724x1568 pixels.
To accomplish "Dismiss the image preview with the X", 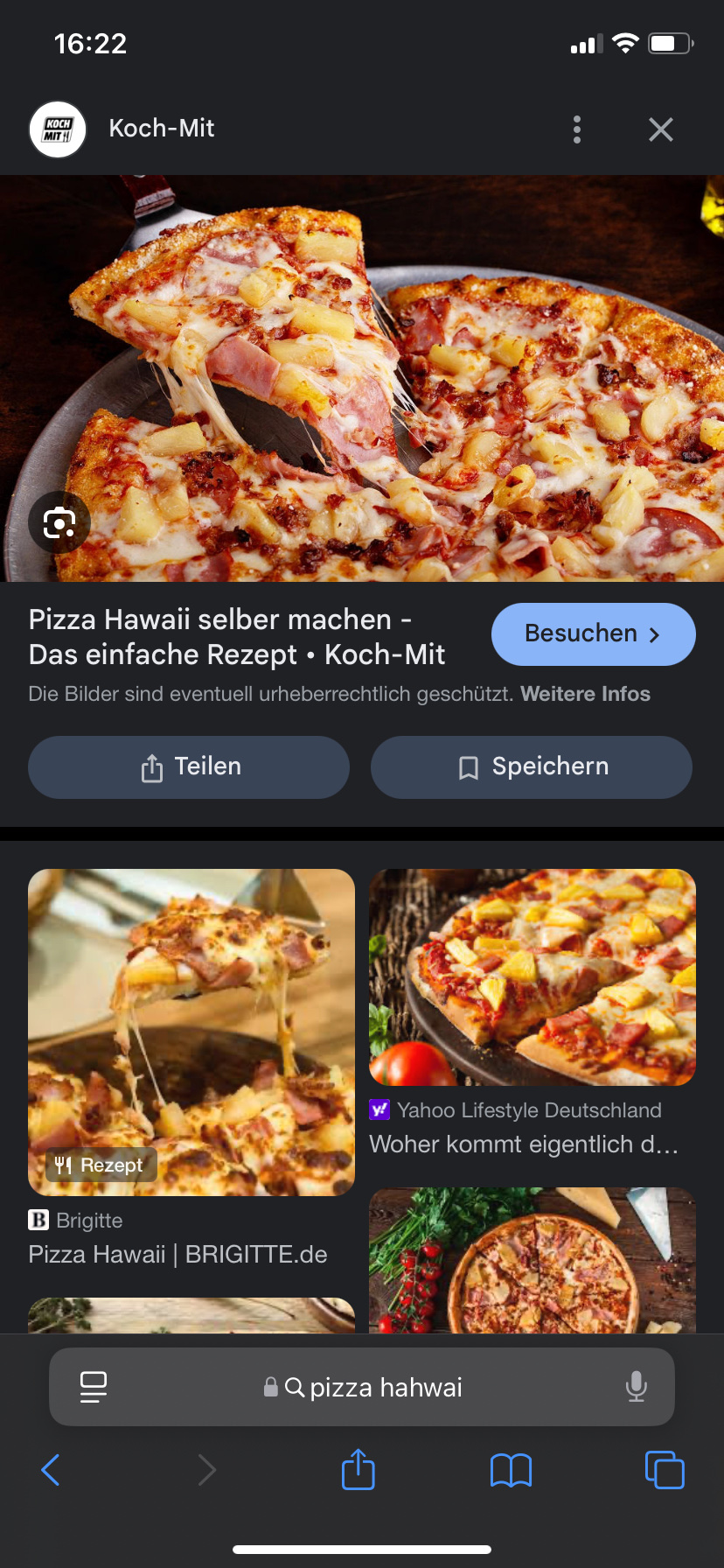I will (x=661, y=129).
